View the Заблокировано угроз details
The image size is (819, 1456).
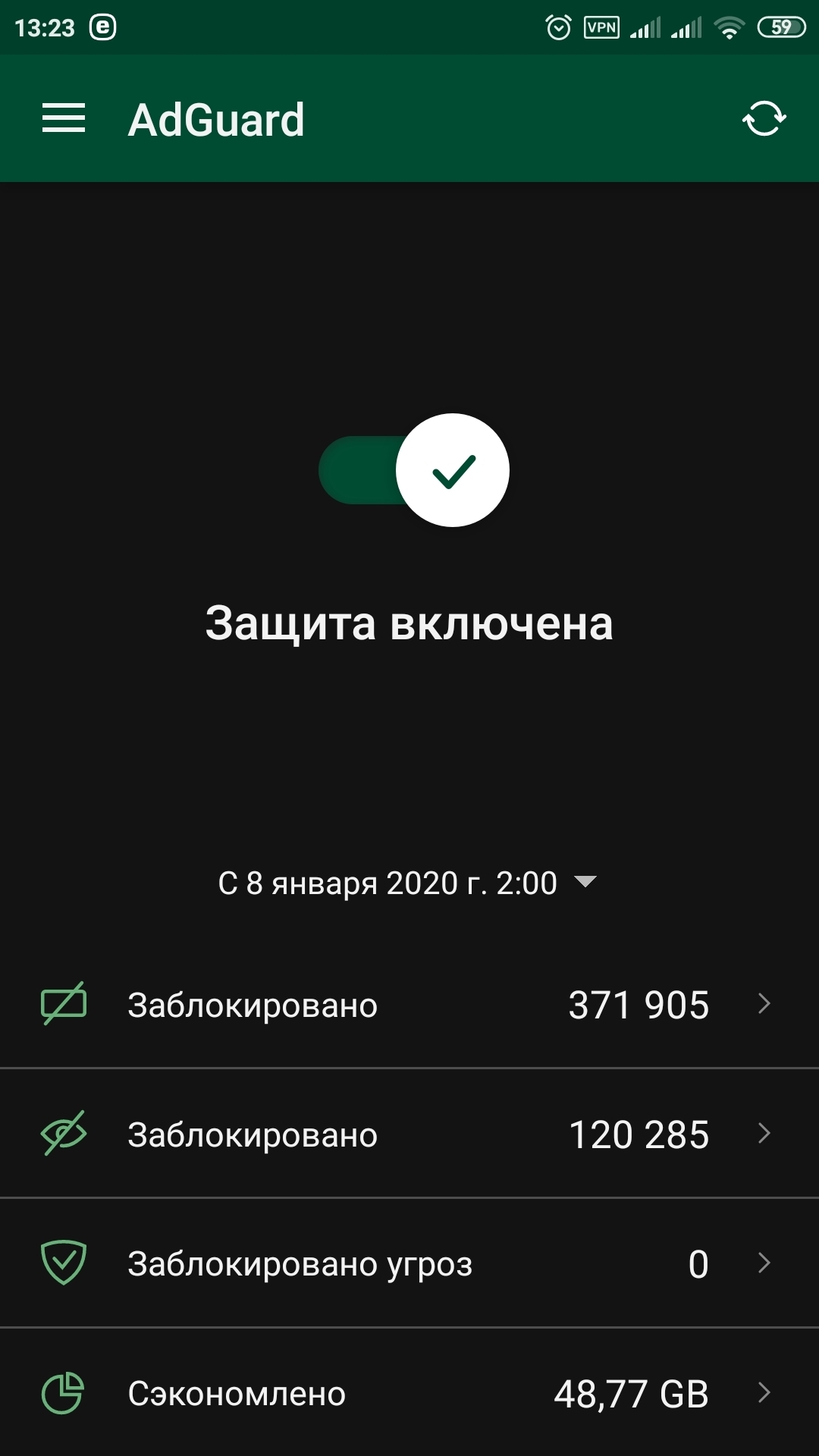click(409, 1263)
